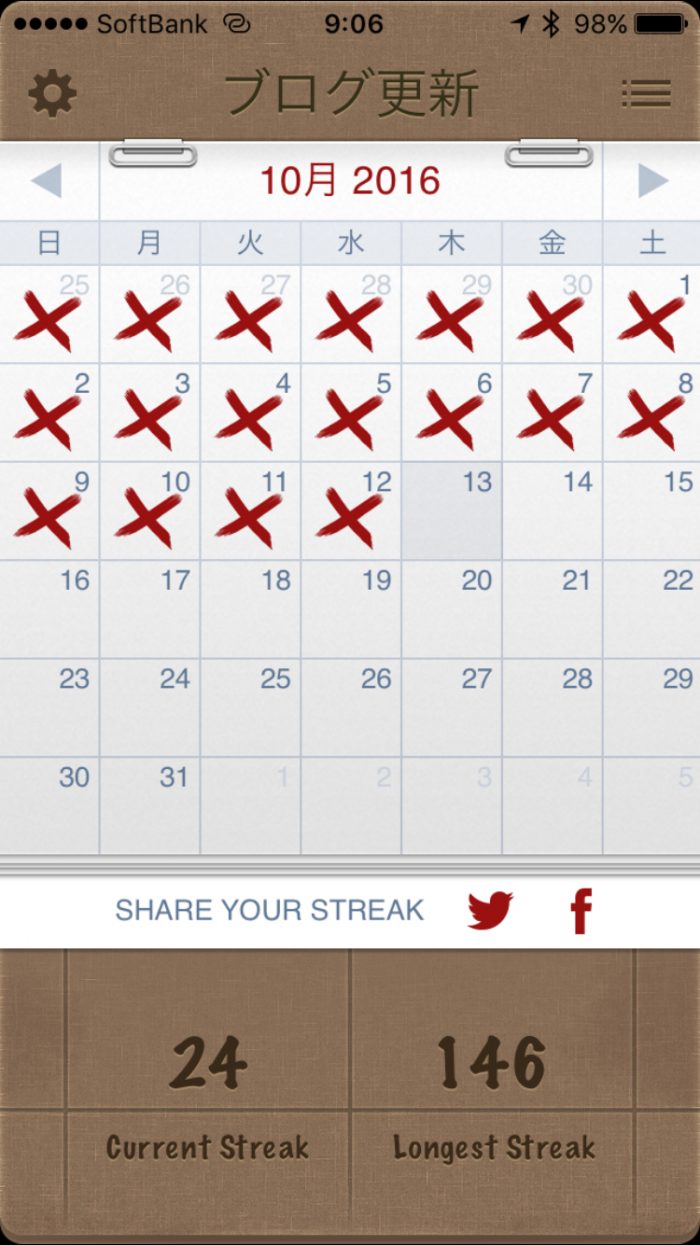The height and width of the screenshot is (1245, 700).
Task: Open the task list menu icon
Action: (x=646, y=94)
